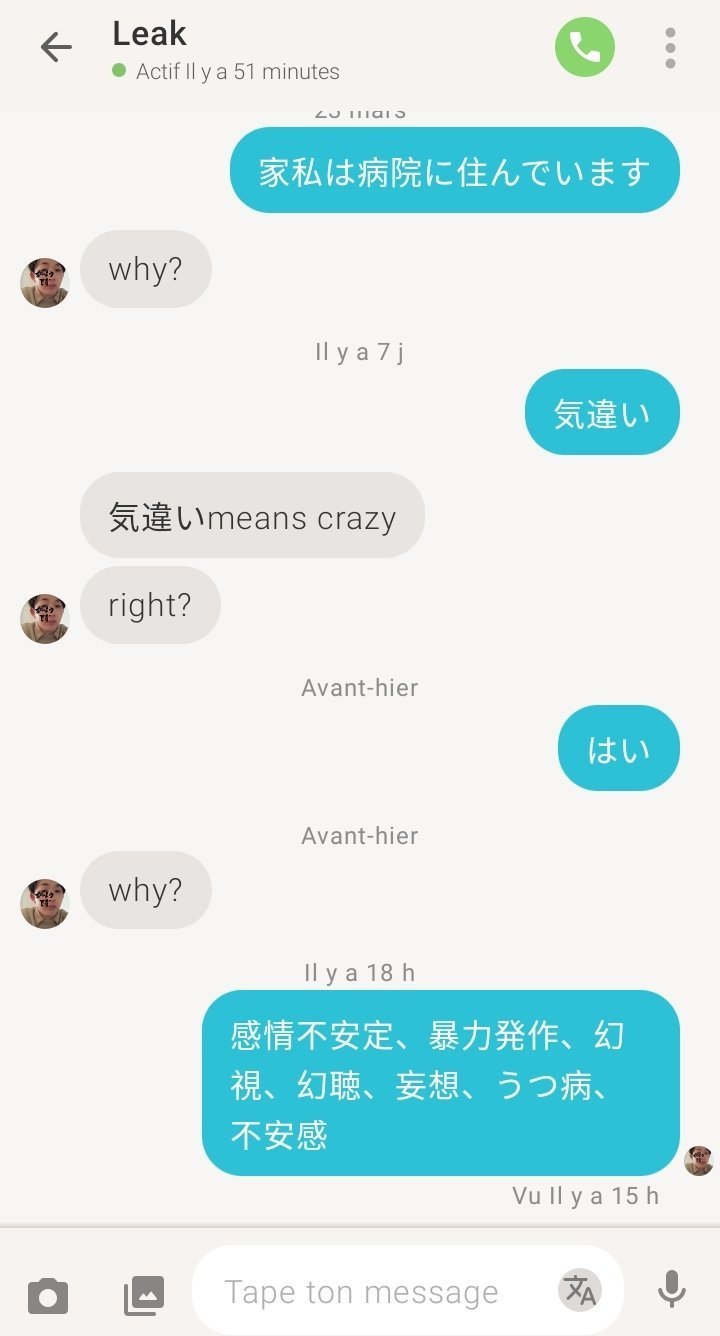Record a voice message with the microphone

672,1290
